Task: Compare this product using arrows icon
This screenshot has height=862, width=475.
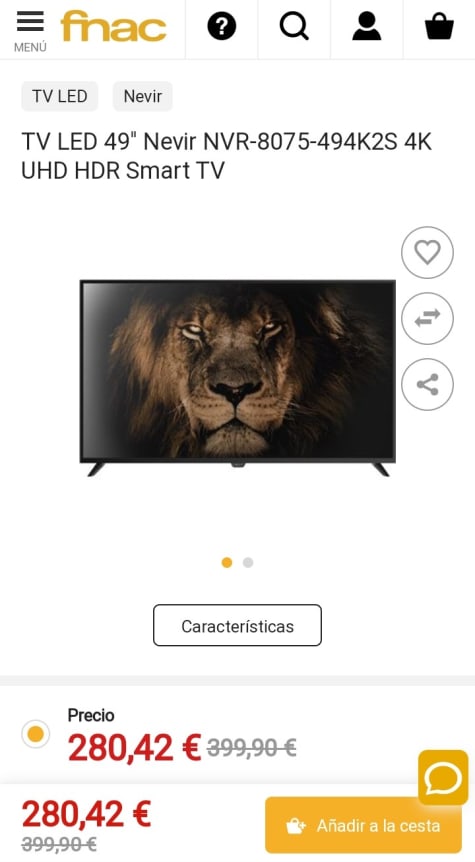Action: coord(427,318)
